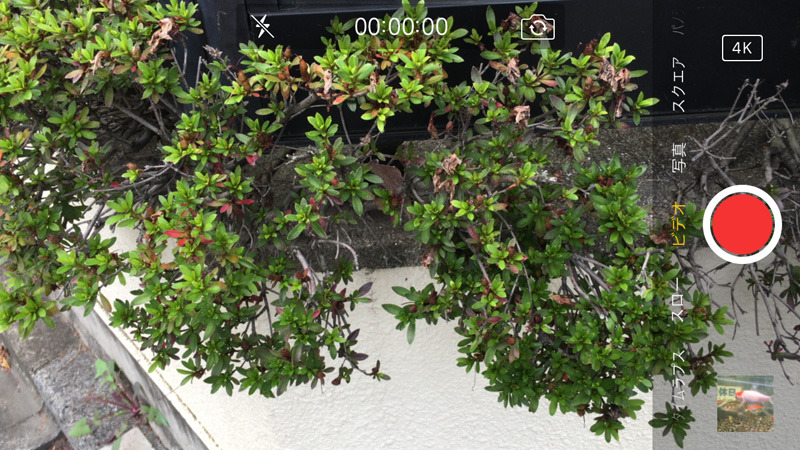Switch to 写真 photo mode
This screenshot has width=800, height=450.
(679, 158)
